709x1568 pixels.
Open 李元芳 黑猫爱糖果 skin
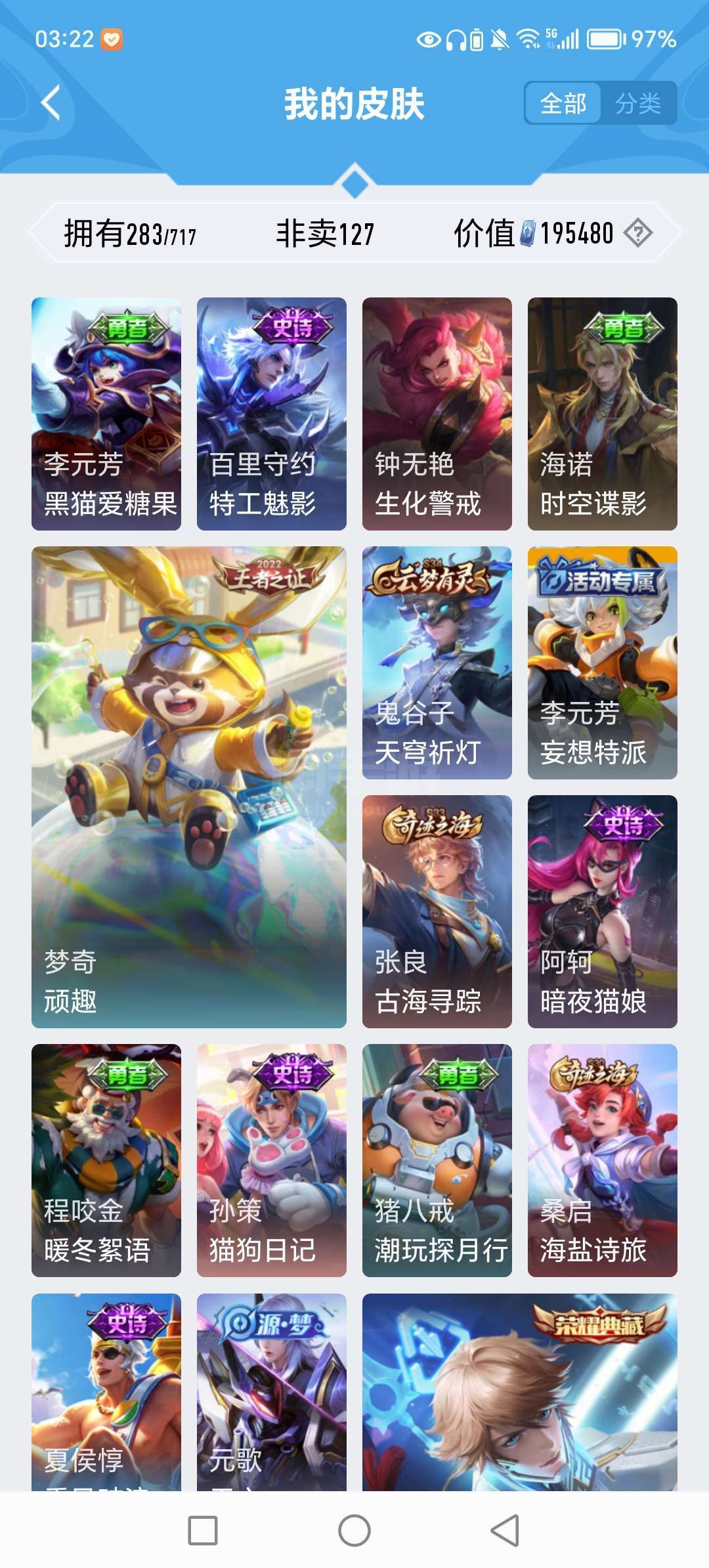(x=106, y=414)
